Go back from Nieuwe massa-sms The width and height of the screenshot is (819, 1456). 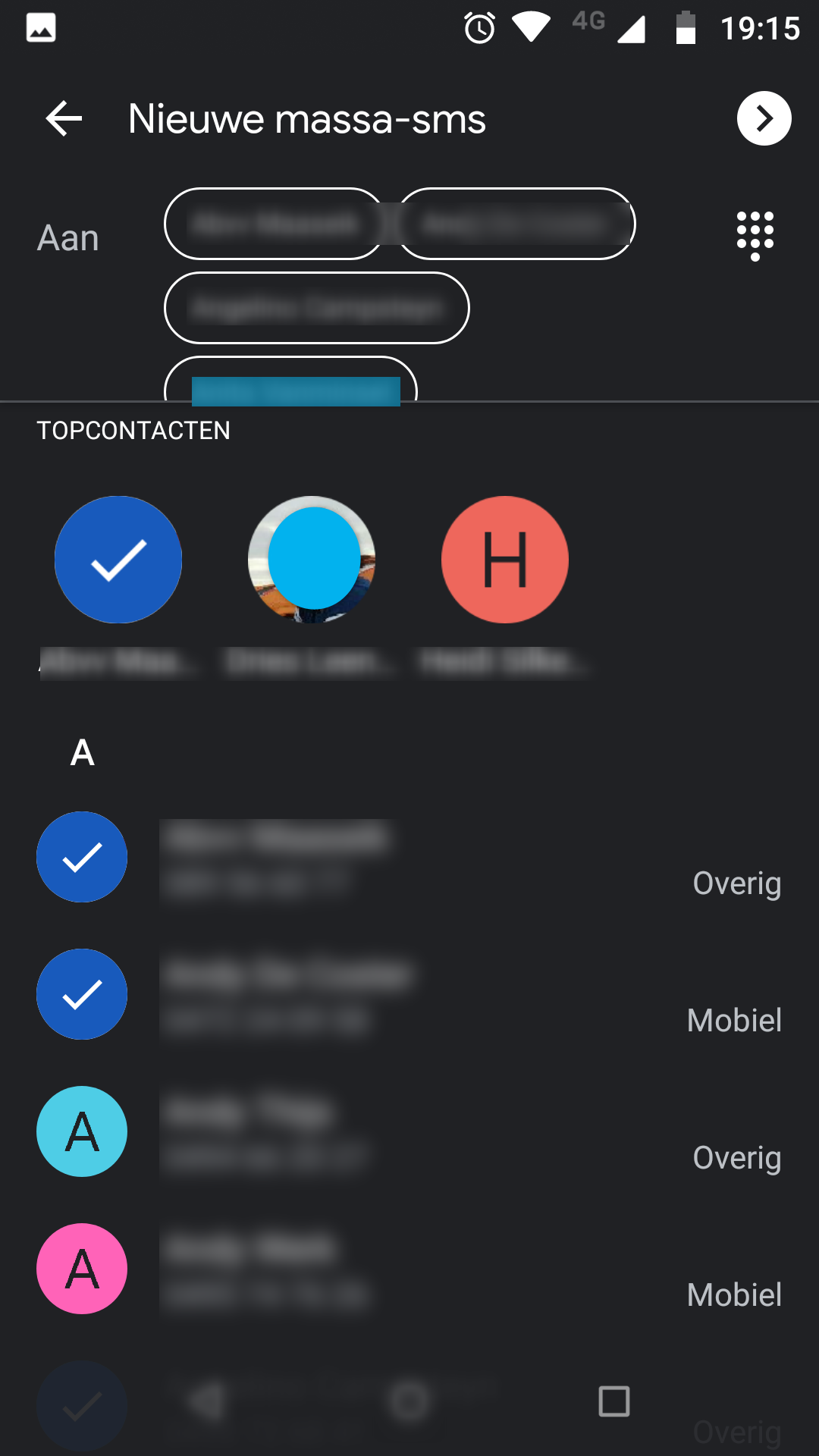pos(64,119)
